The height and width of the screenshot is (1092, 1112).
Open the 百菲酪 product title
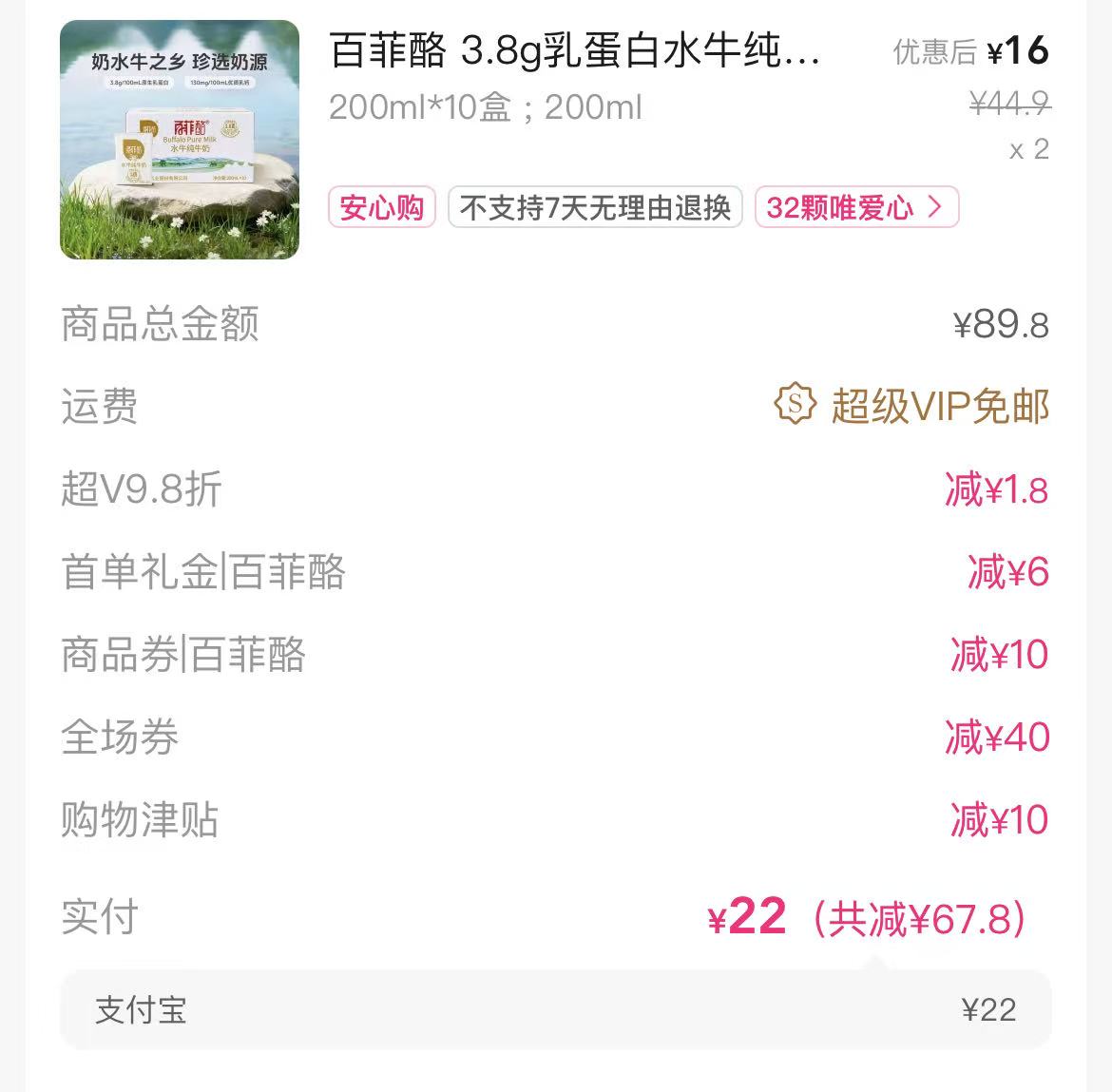click(574, 51)
